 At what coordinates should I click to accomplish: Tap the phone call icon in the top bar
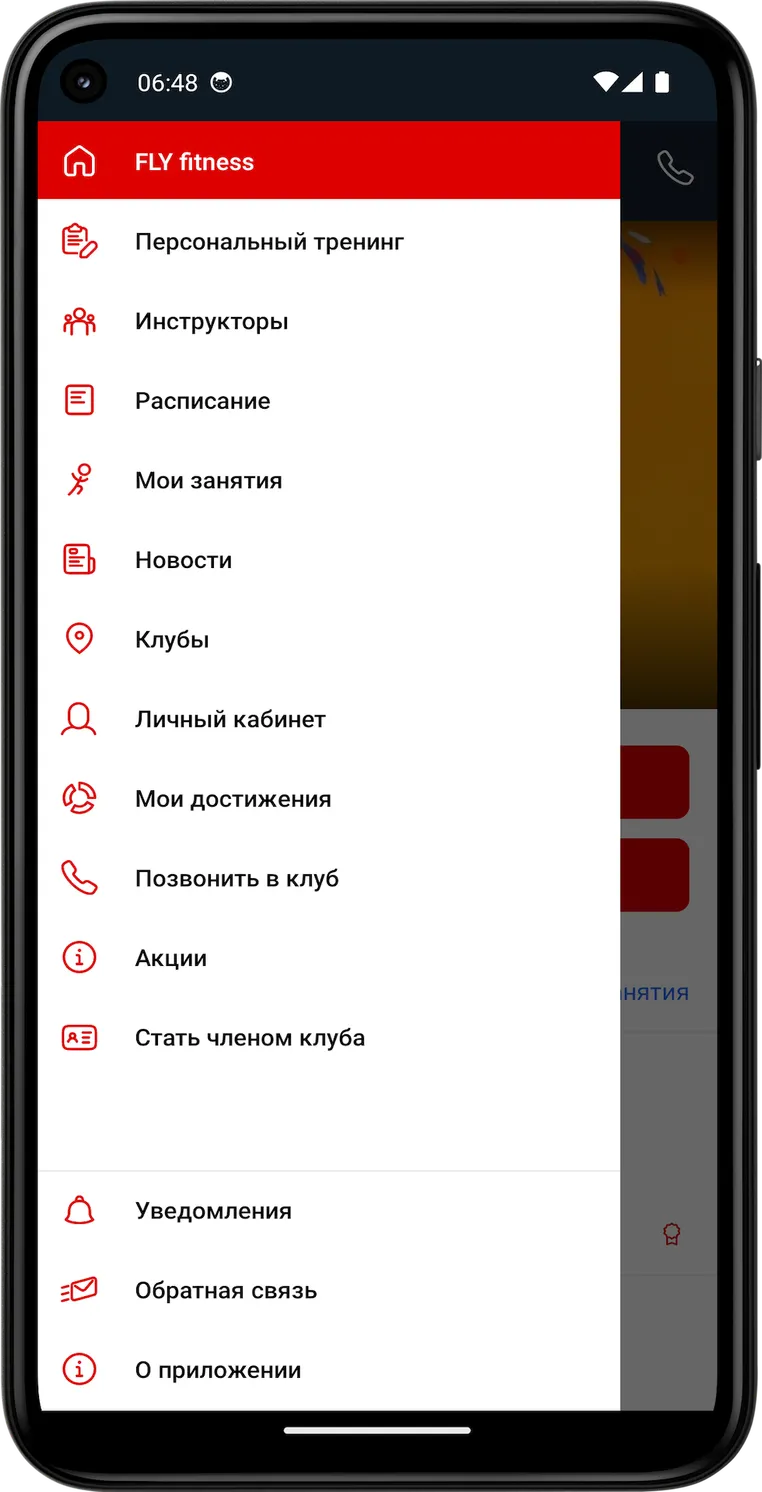point(675,167)
